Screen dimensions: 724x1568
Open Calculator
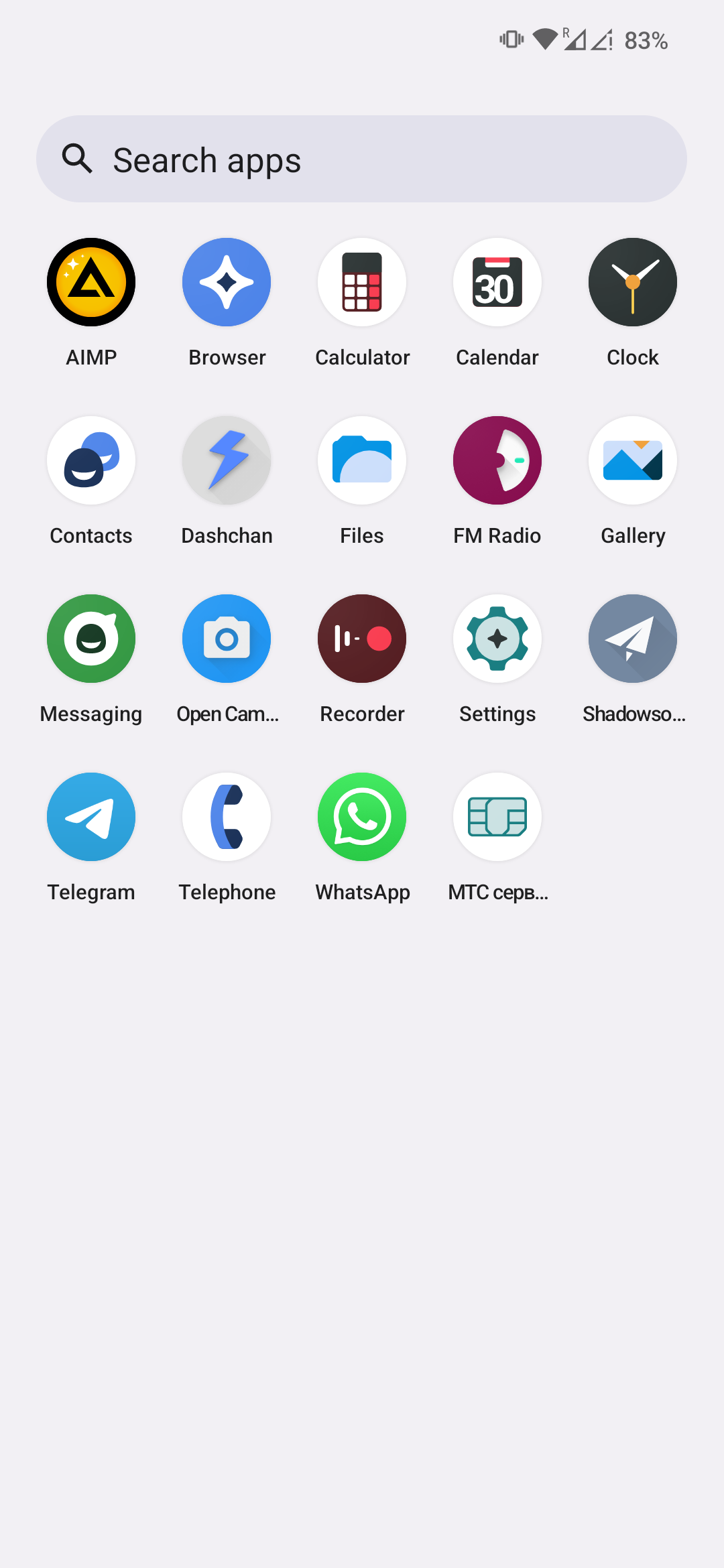coord(362,282)
